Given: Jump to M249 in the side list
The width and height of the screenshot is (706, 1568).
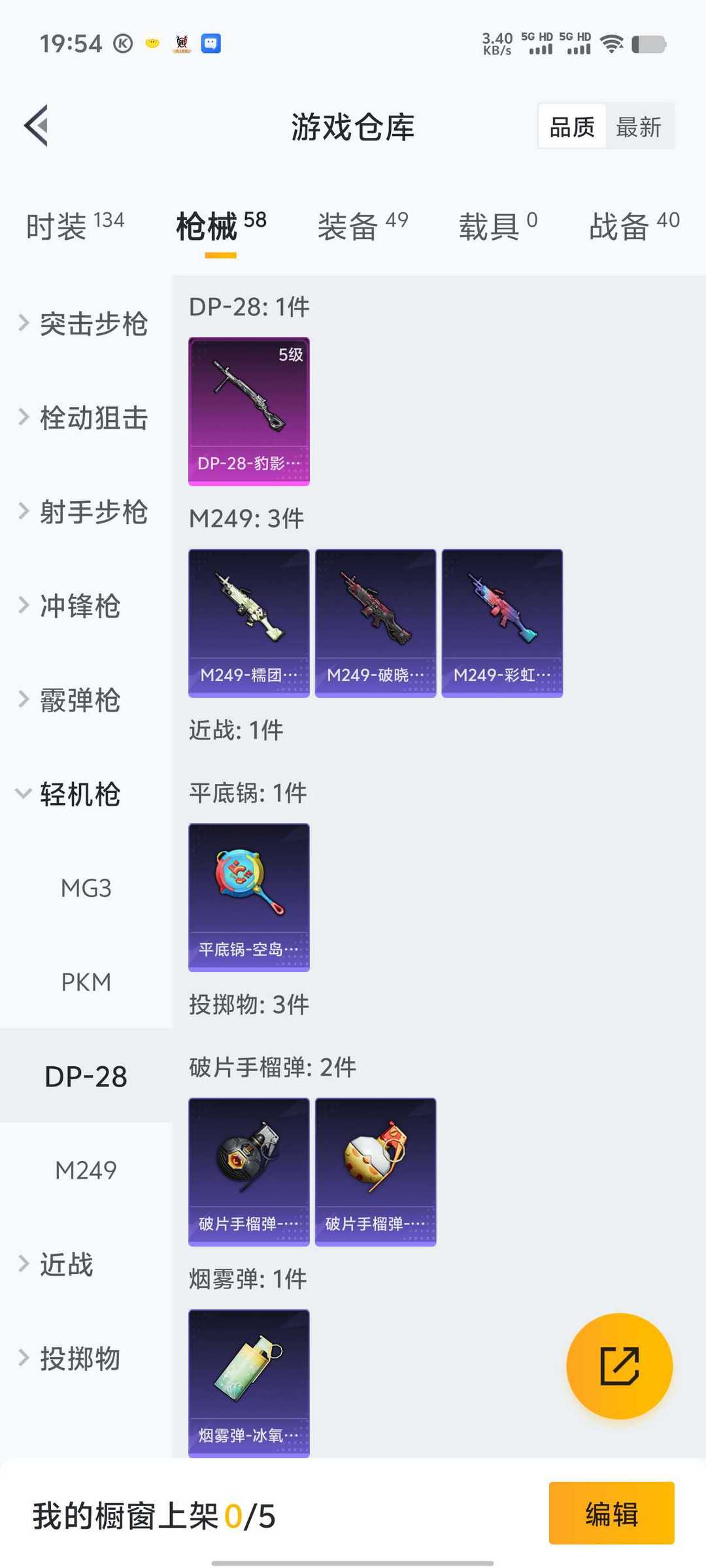Looking at the screenshot, I should point(86,1170).
